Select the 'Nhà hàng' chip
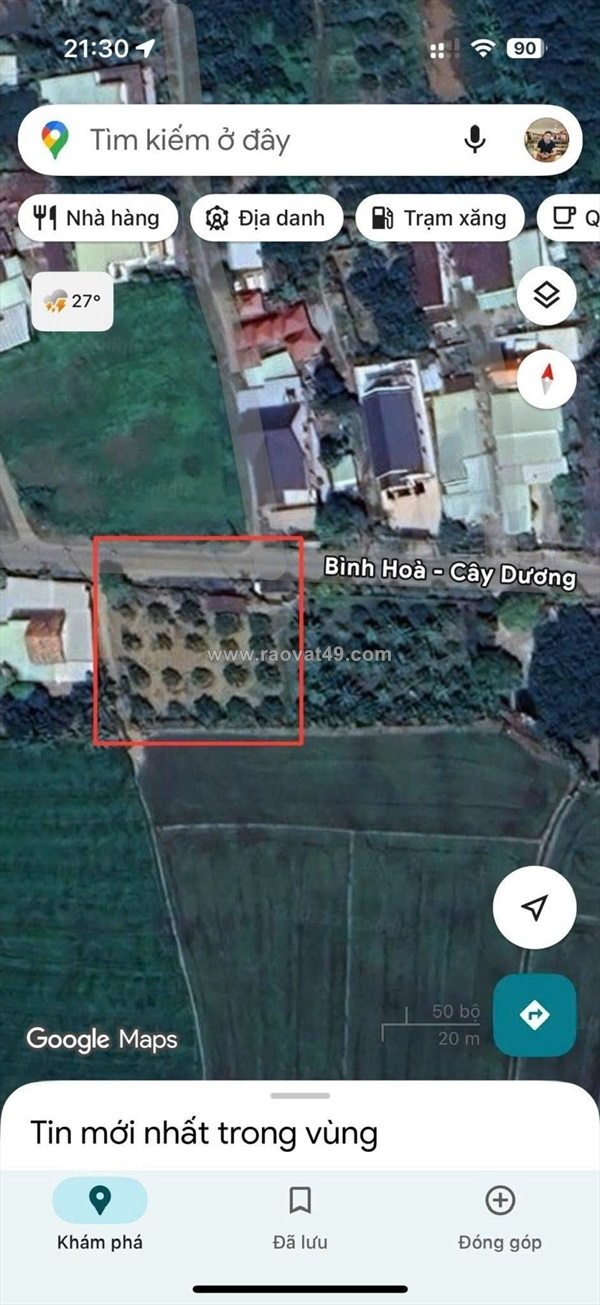The image size is (600, 1305). coord(97,218)
